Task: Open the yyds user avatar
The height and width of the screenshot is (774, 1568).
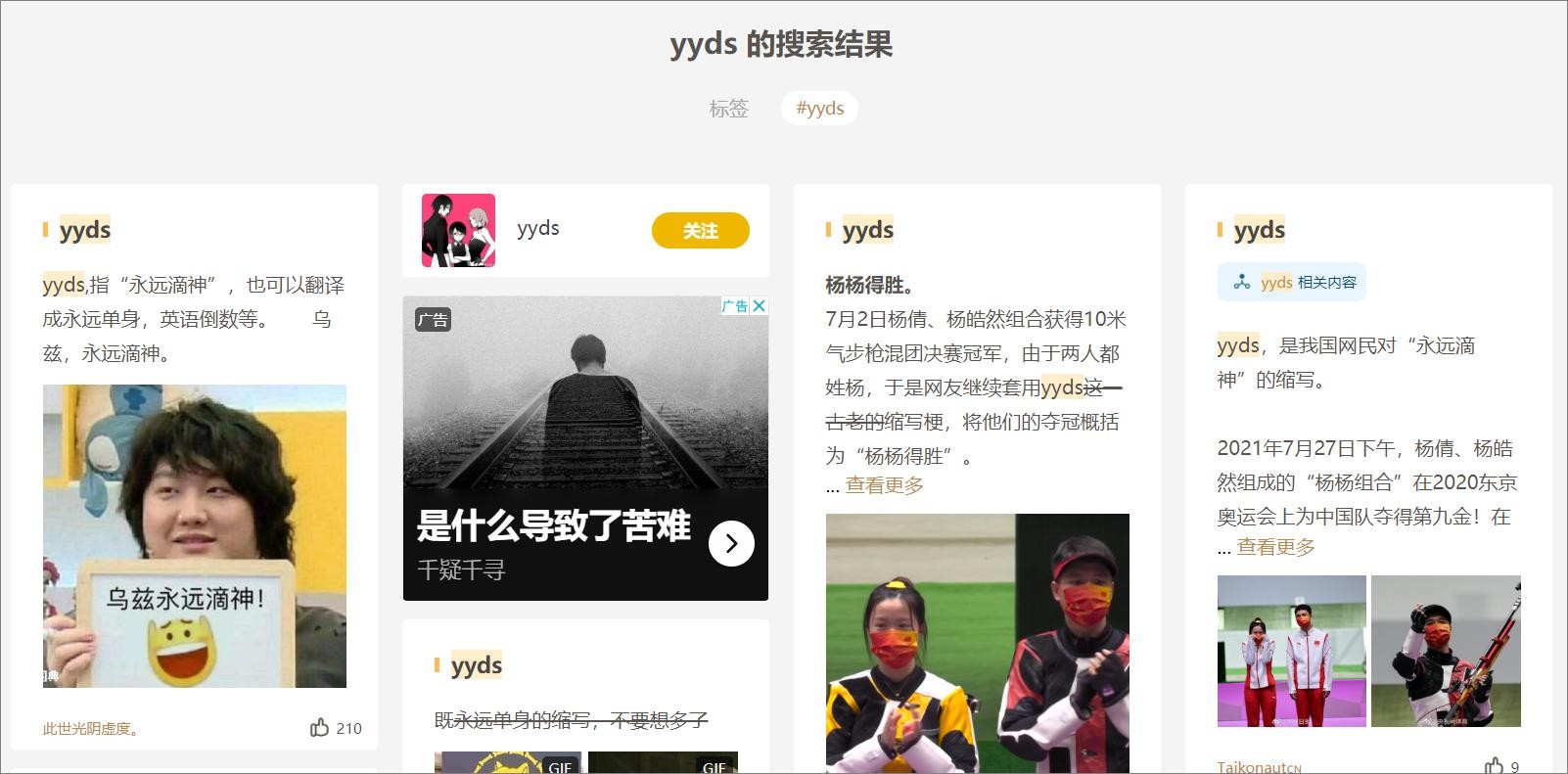Action: coord(458,231)
